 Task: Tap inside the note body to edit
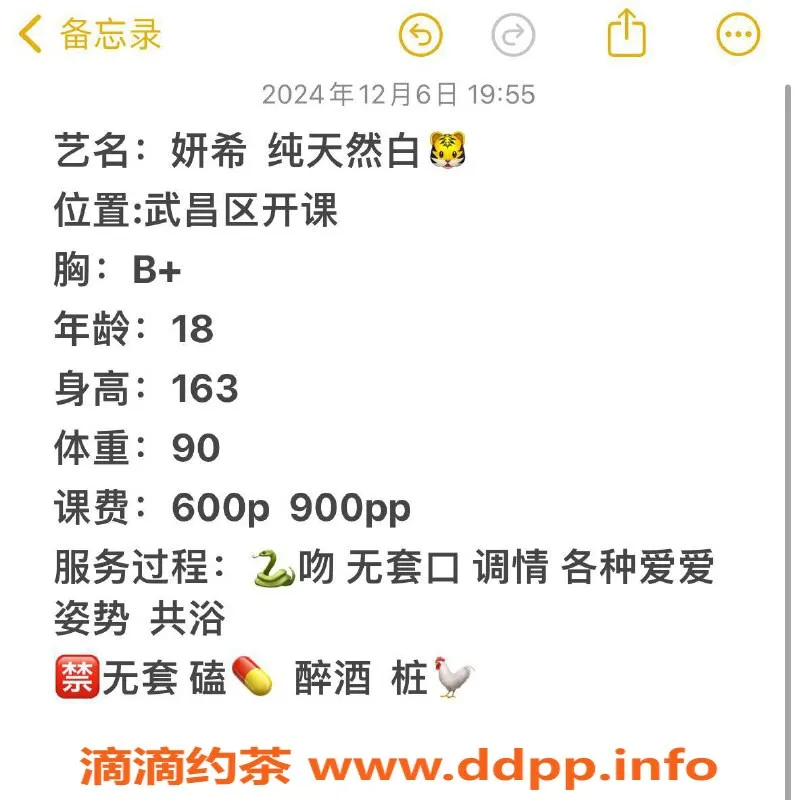(400, 400)
